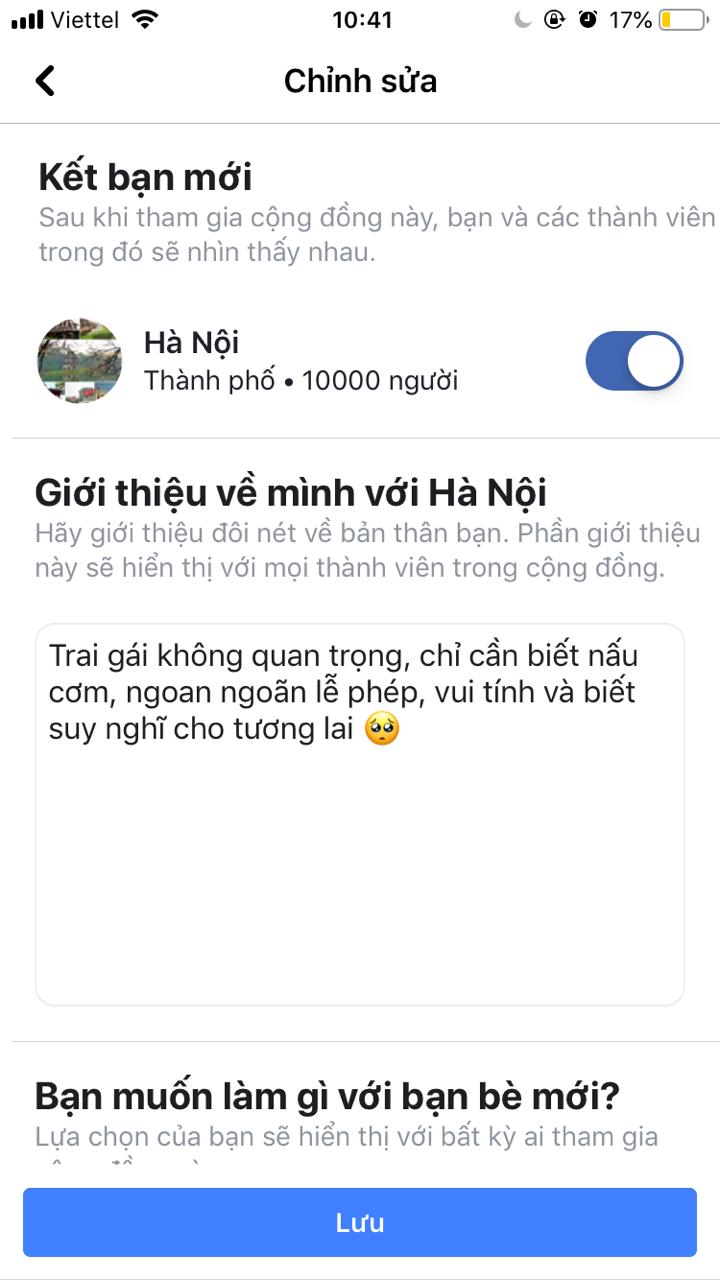Disable membership in the Hà Nội community

tap(634, 361)
